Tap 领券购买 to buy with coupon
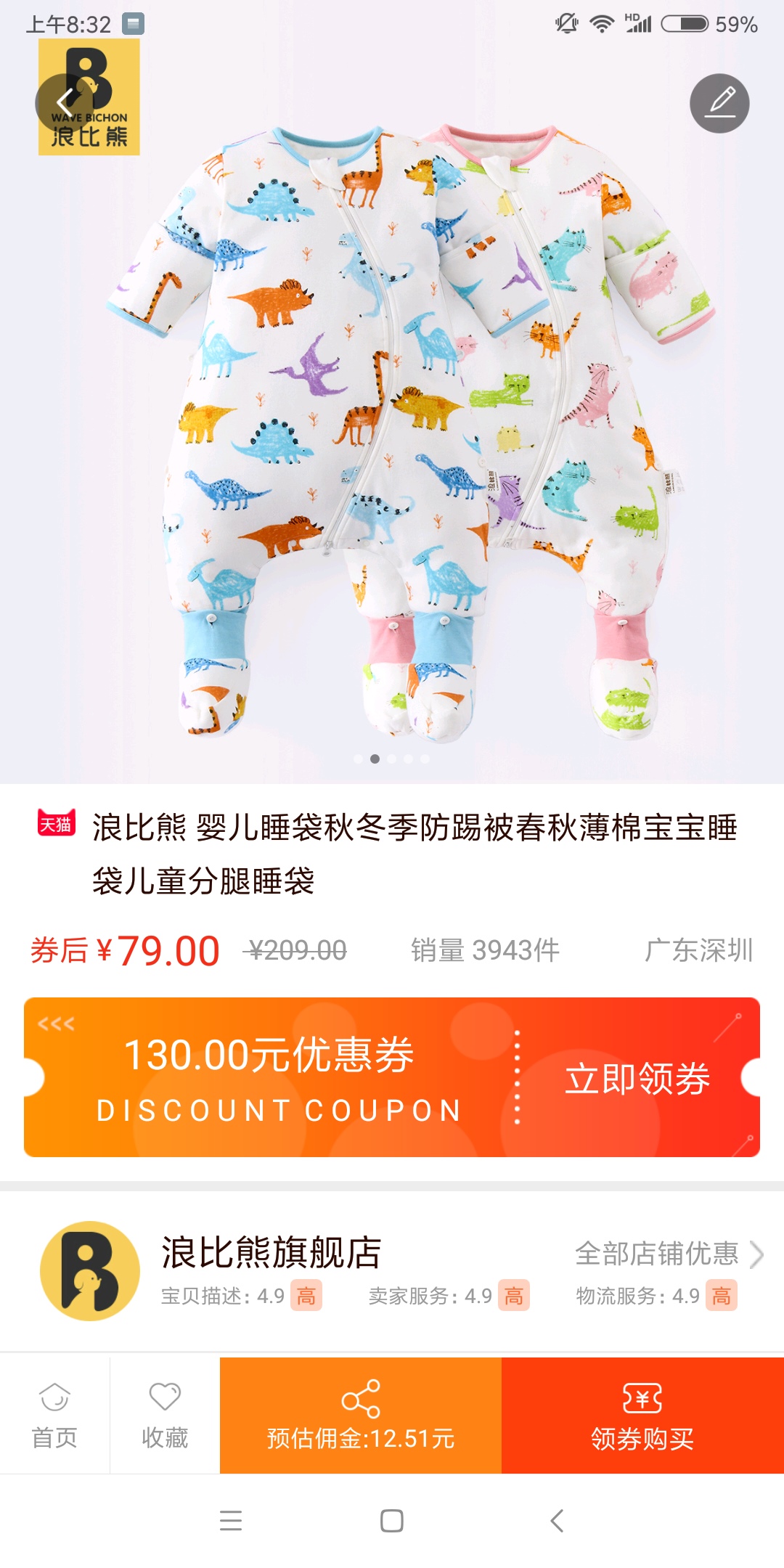Screen dimensions: 784x1568 click(x=642, y=1415)
